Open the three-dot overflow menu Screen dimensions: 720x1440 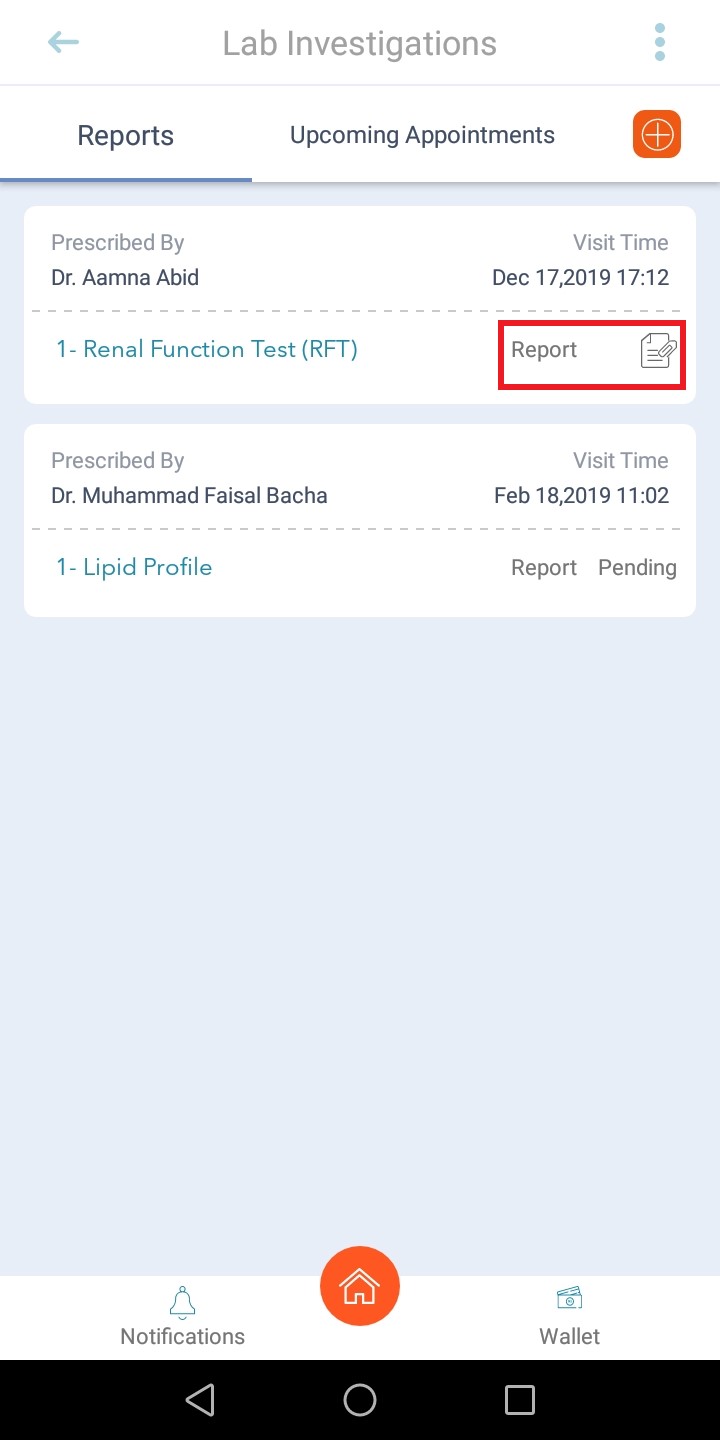[x=659, y=42]
